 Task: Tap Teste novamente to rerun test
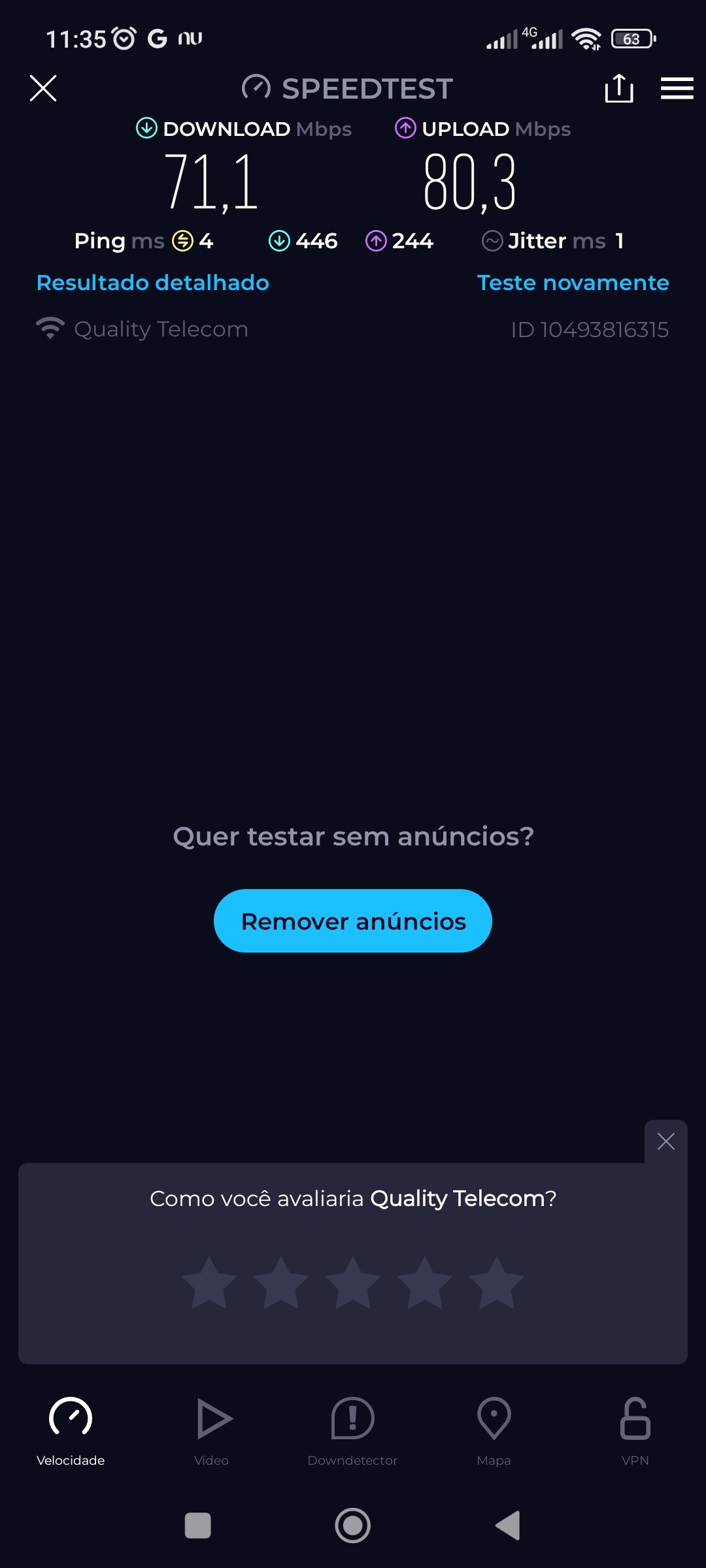pos(573,283)
